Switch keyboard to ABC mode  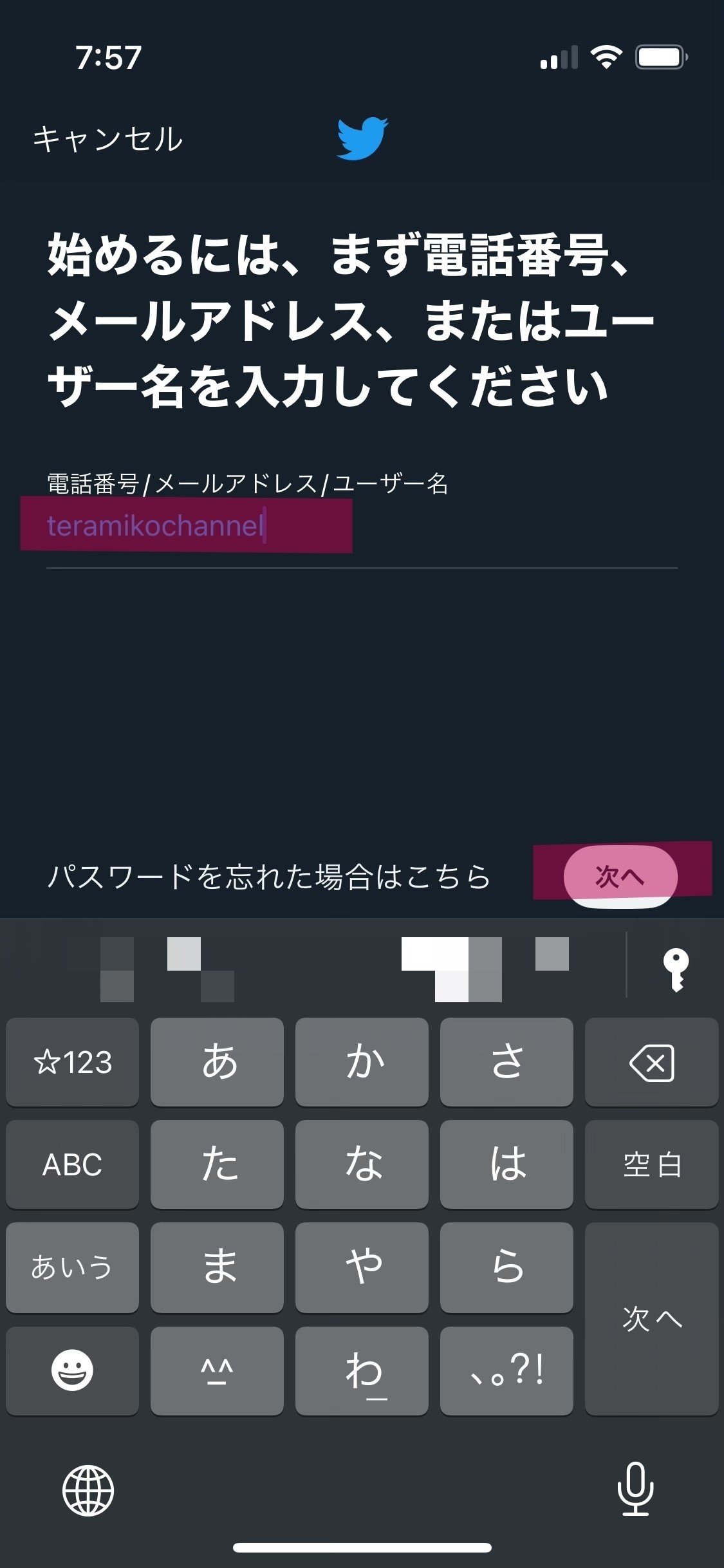72,1164
